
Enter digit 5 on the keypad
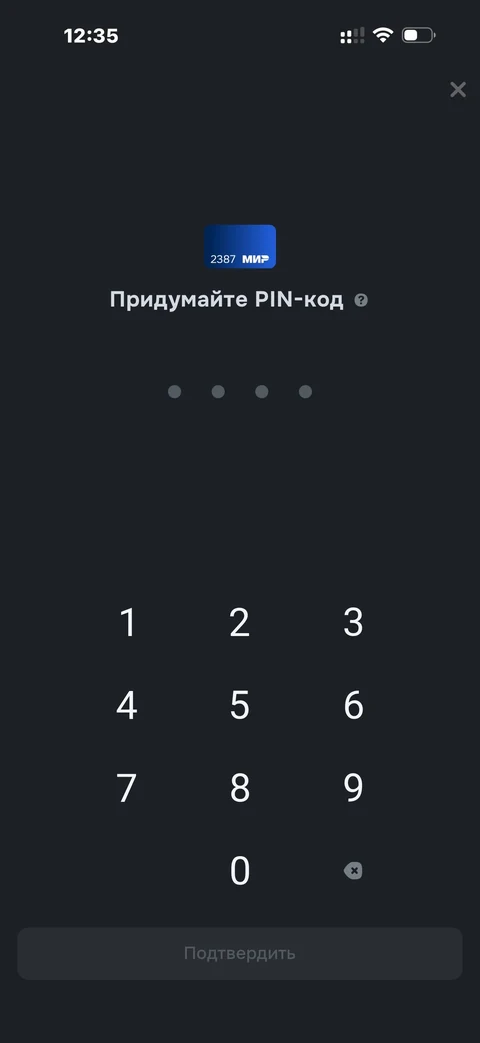tap(239, 705)
